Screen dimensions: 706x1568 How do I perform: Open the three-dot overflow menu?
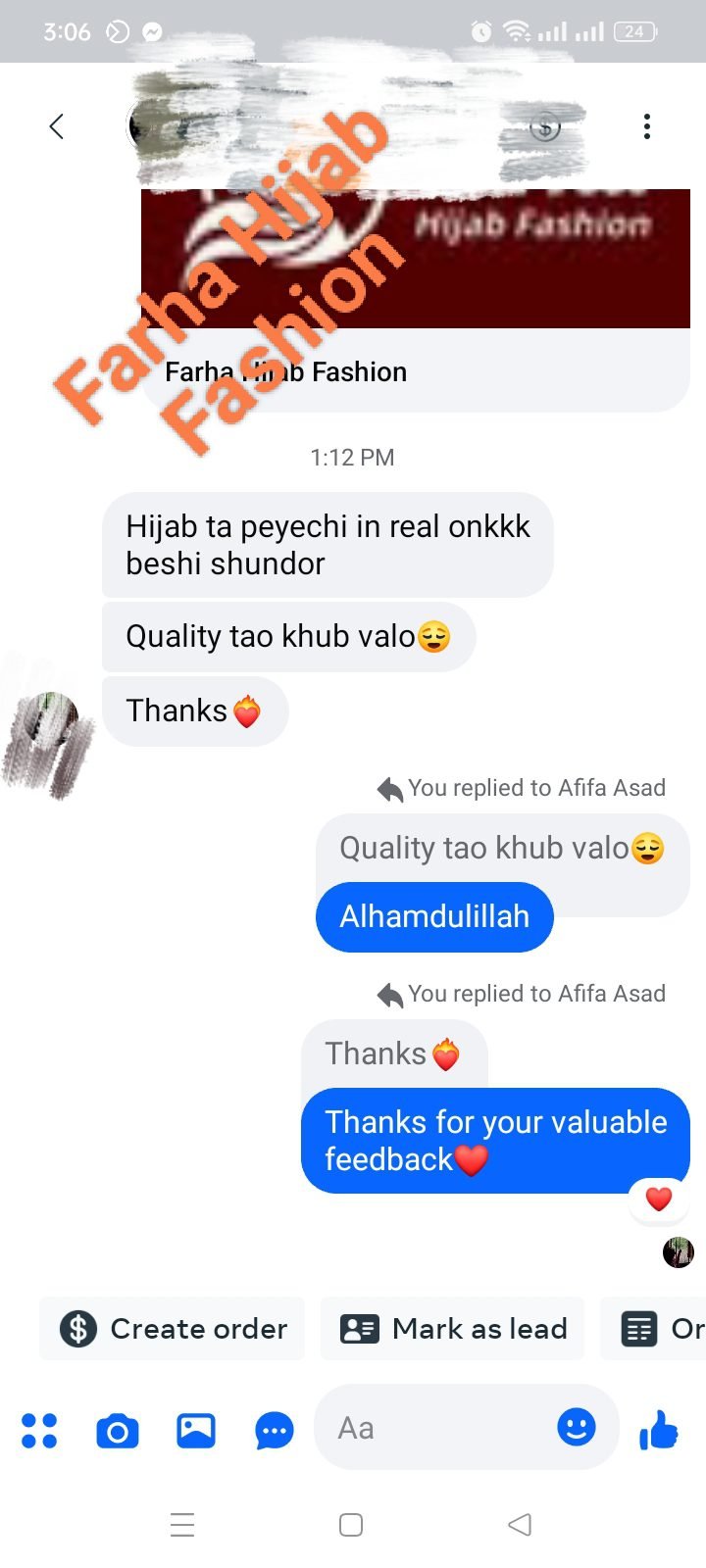point(646,126)
